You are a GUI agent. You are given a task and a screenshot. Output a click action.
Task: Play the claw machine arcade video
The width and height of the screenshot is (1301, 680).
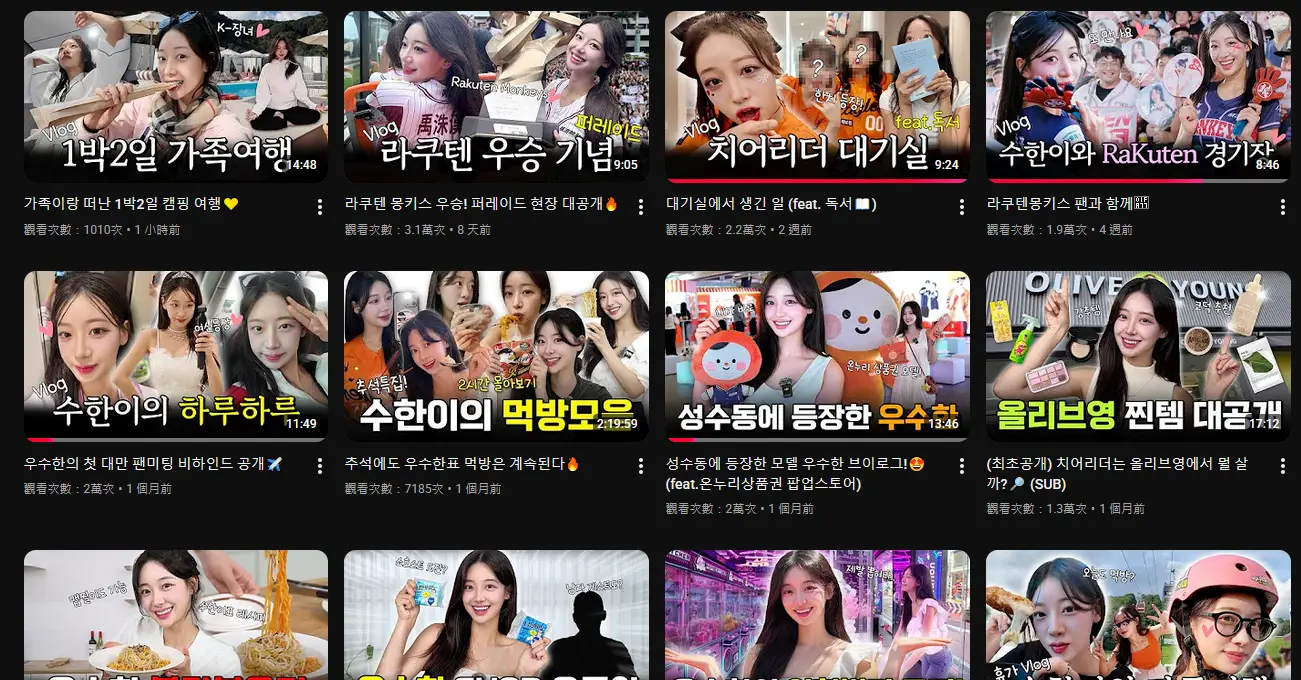tap(817, 615)
